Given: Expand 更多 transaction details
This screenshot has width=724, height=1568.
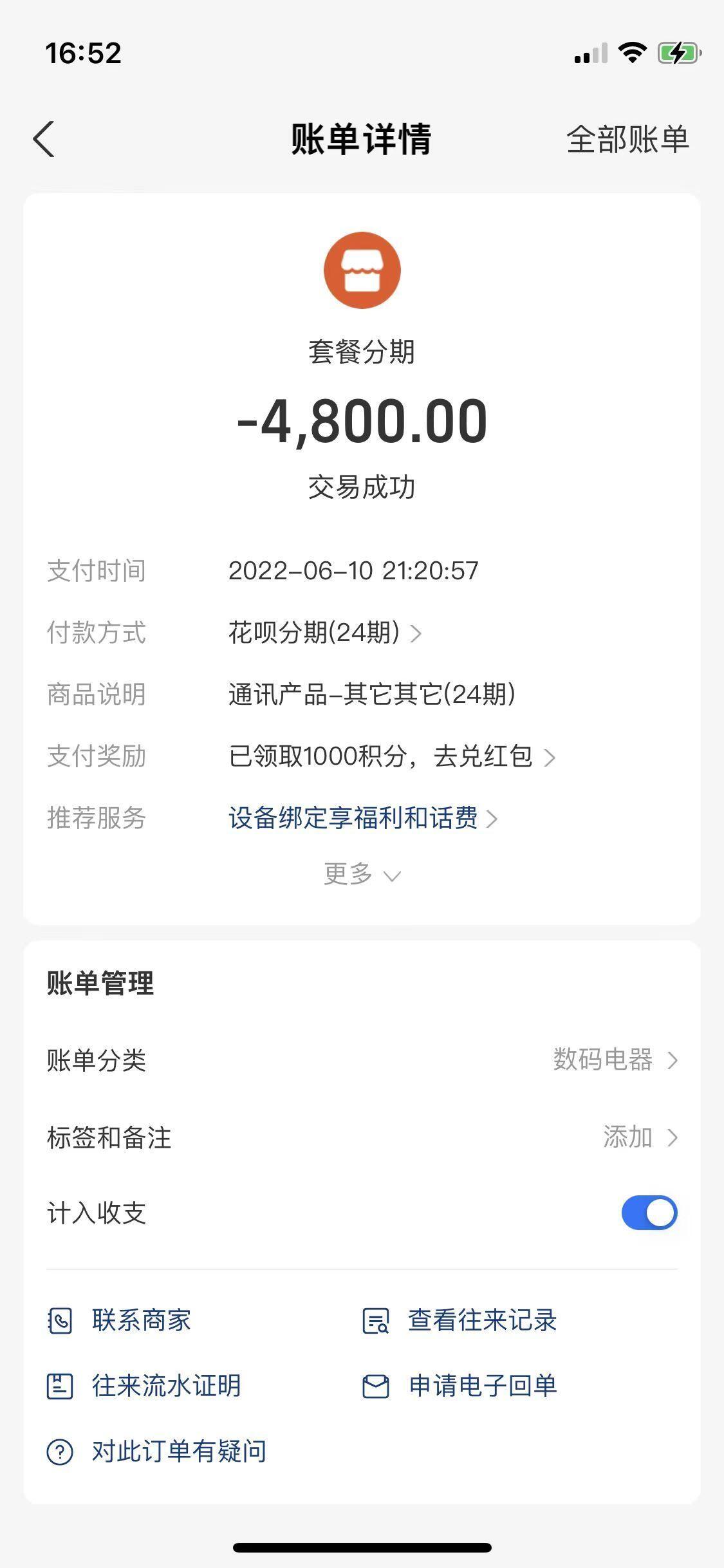Looking at the screenshot, I should 362,874.
